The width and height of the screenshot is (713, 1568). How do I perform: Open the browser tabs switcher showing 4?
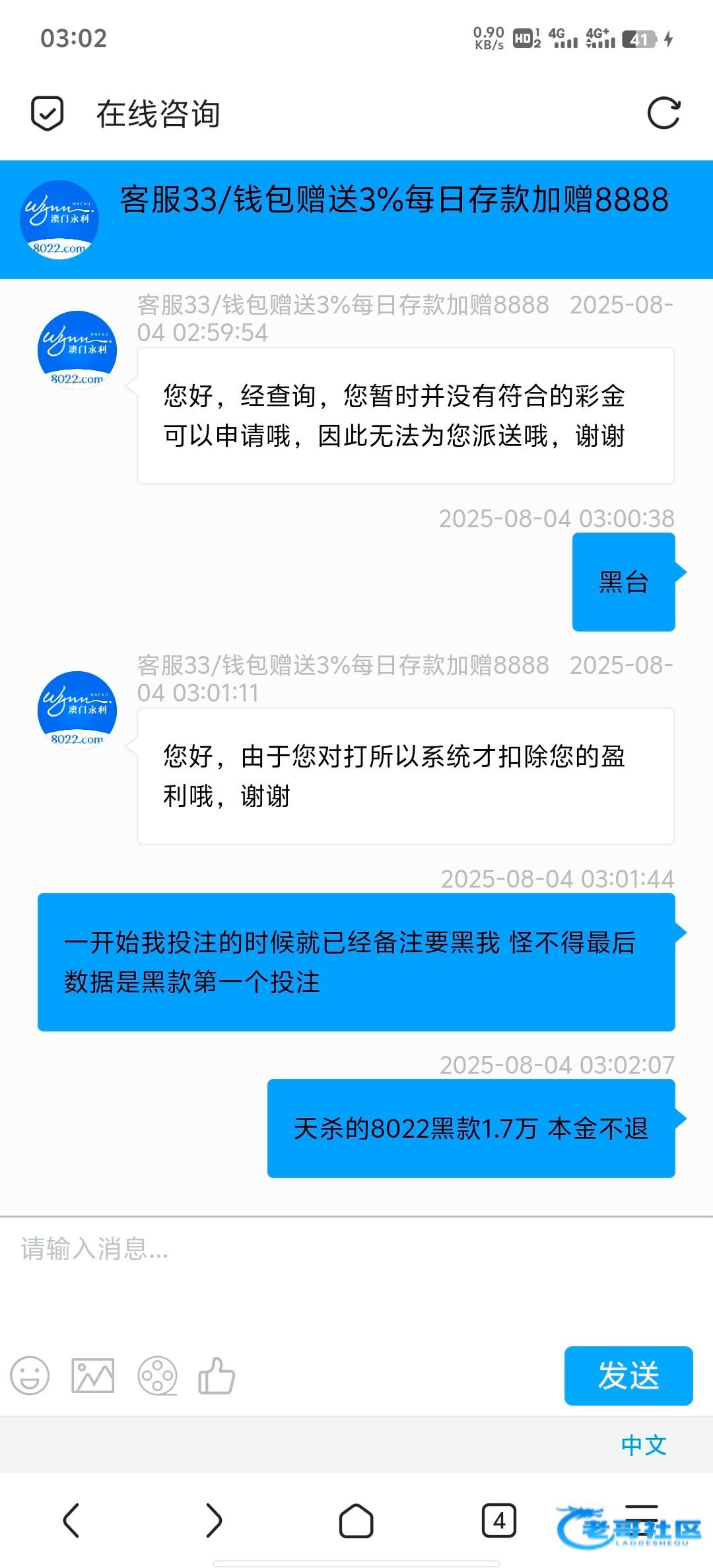click(498, 1521)
